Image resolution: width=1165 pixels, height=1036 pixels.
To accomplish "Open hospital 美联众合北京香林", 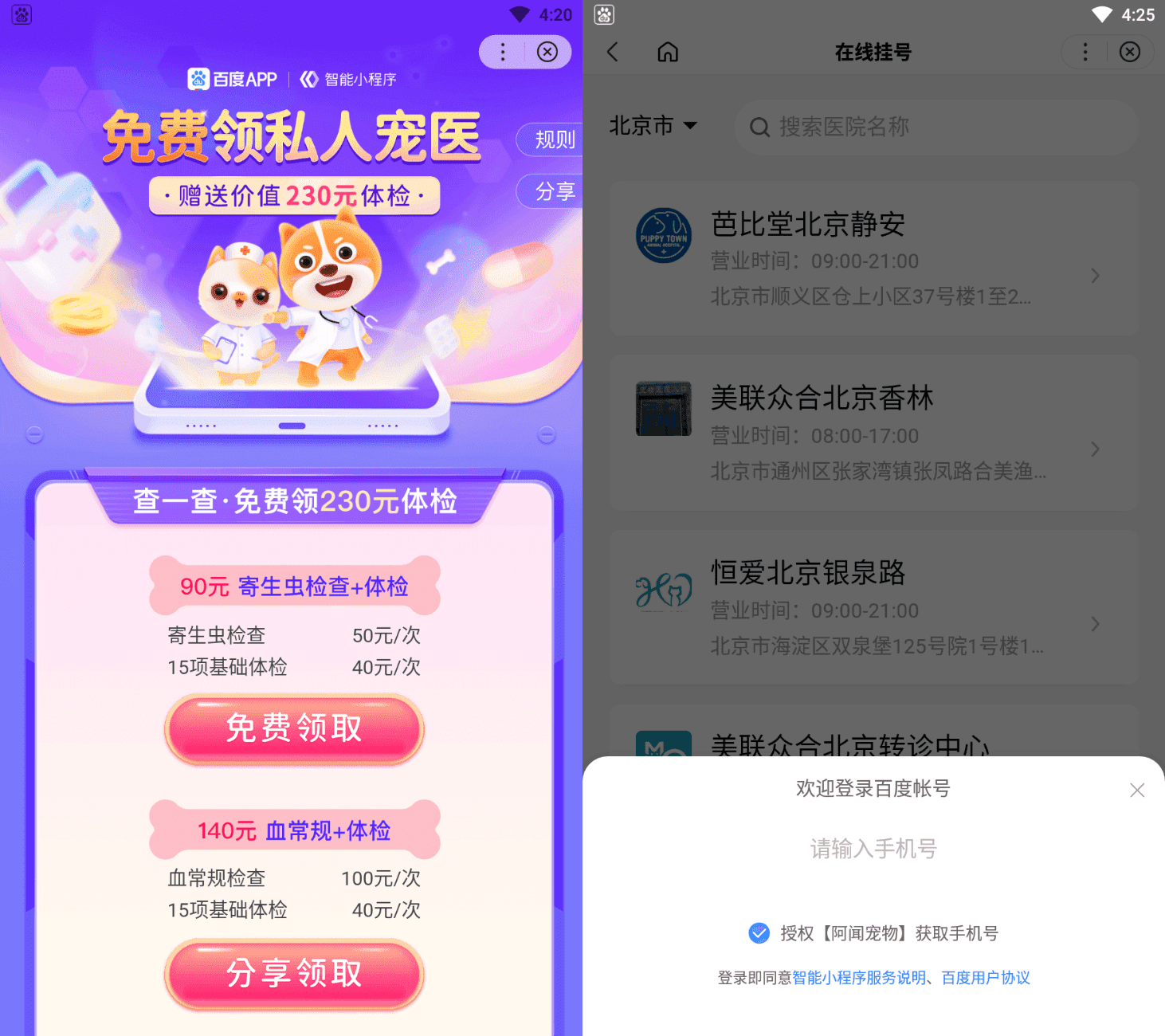I will click(873, 434).
